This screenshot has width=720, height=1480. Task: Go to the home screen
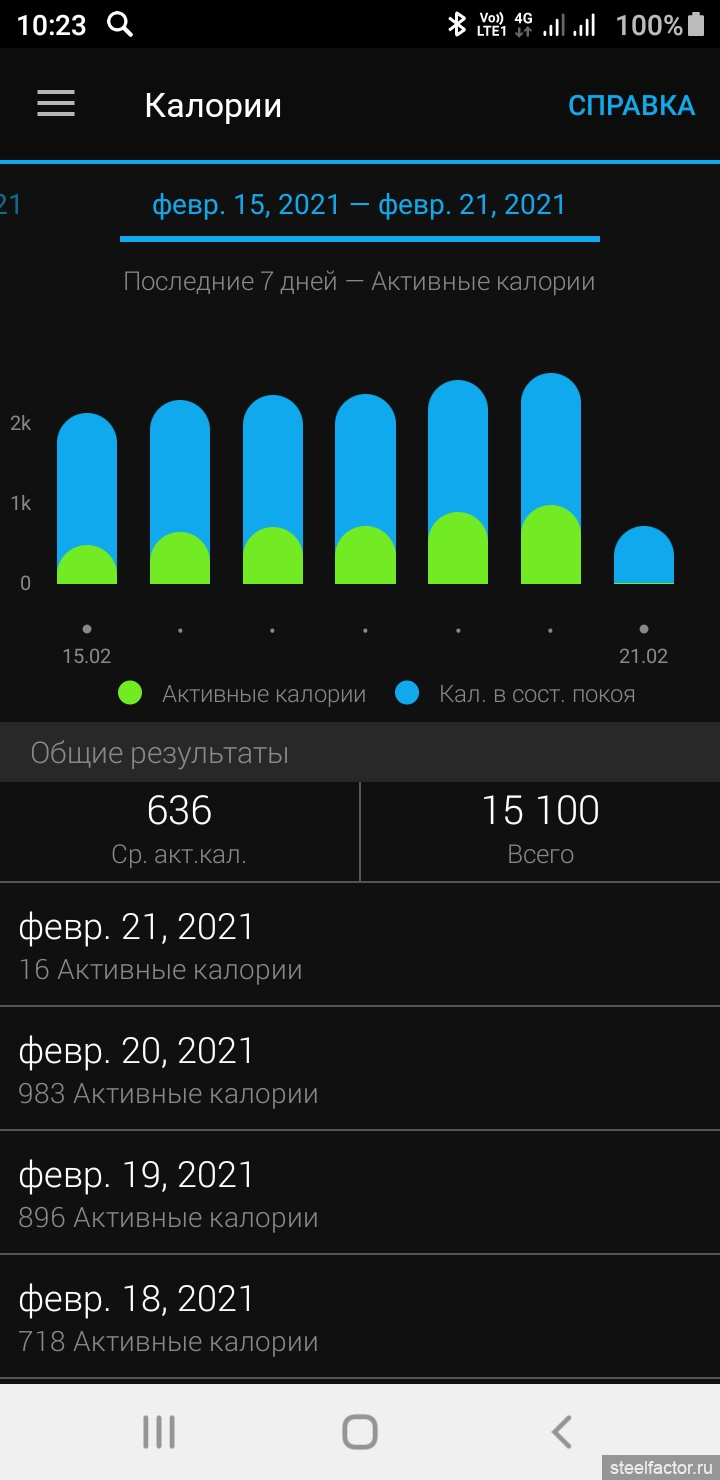point(360,1432)
